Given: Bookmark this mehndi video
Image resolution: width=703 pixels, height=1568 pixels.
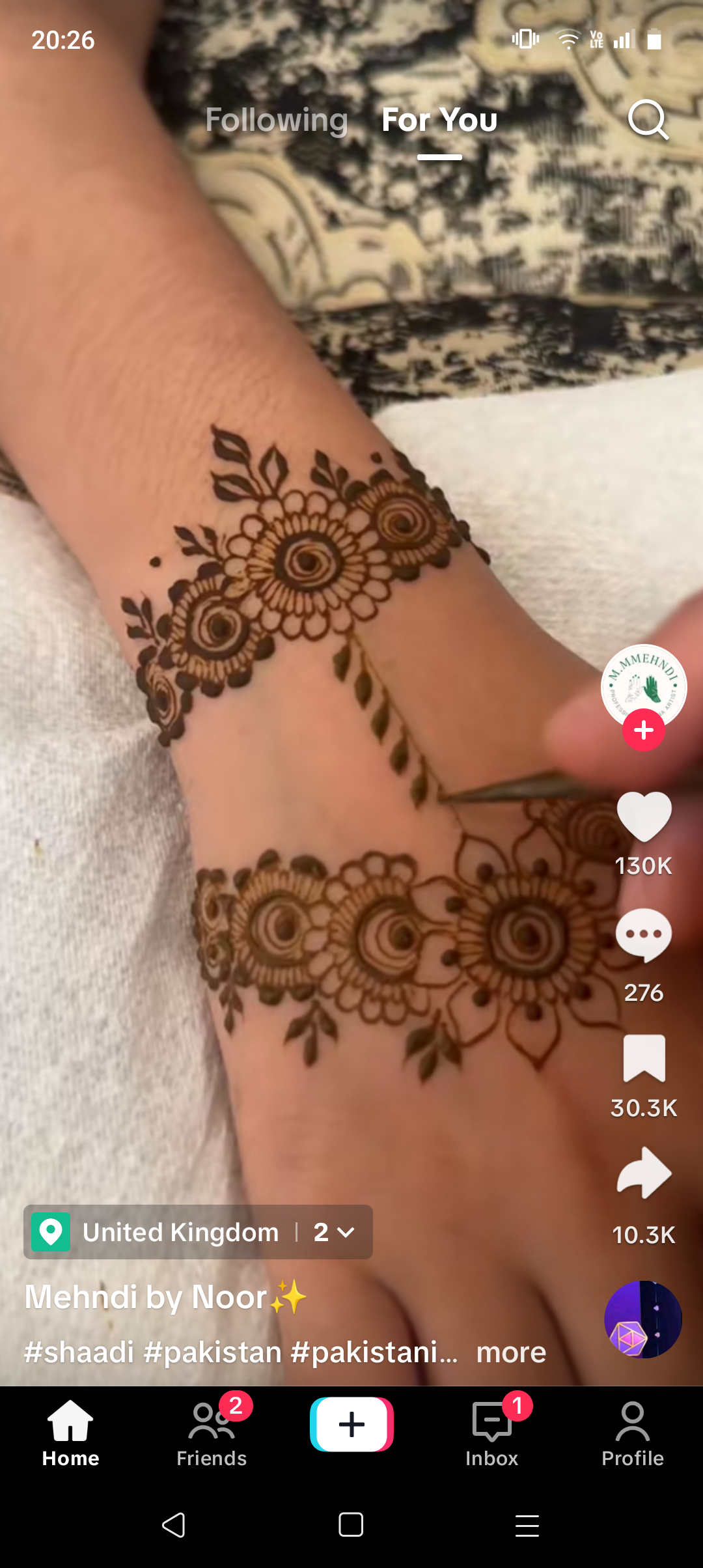Looking at the screenshot, I should tap(644, 1058).
